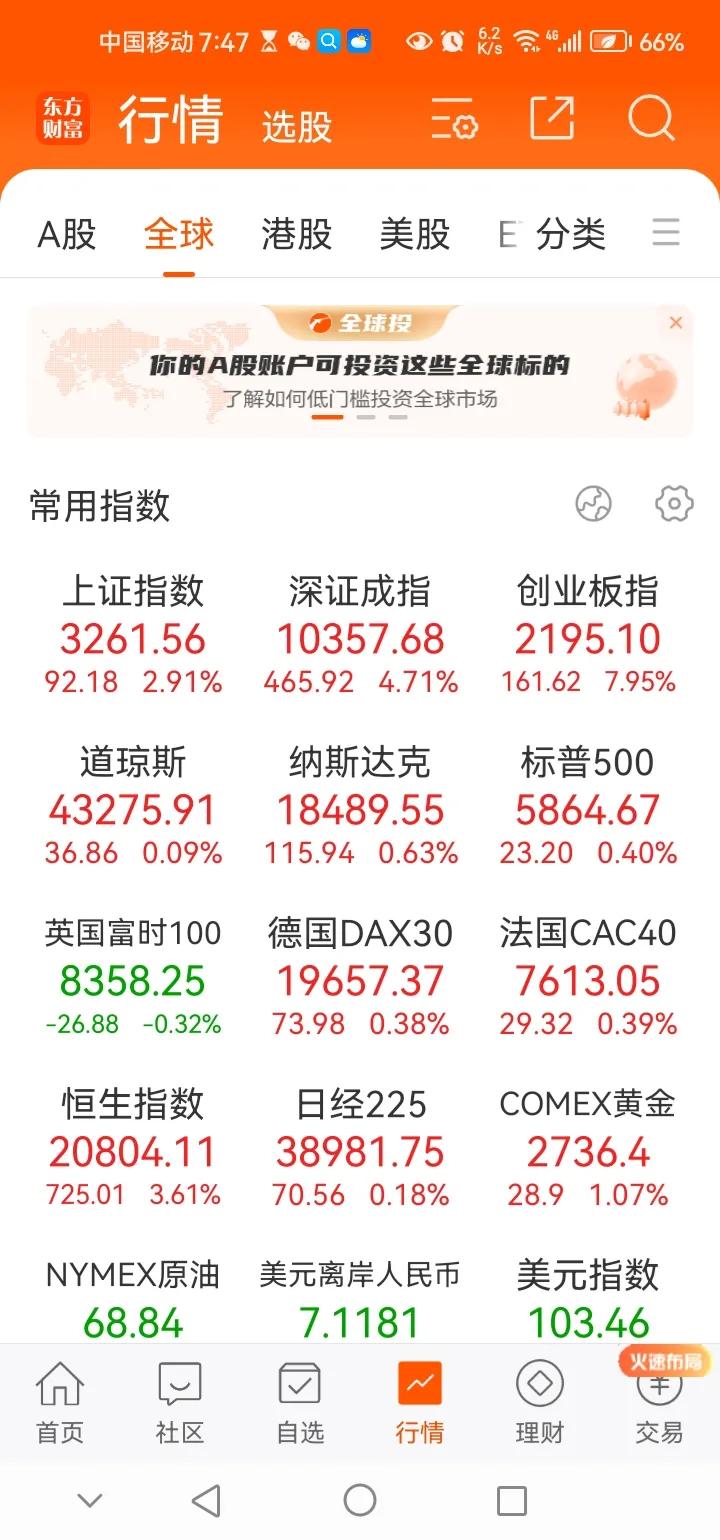Open the three-line tab menu

point(666,233)
